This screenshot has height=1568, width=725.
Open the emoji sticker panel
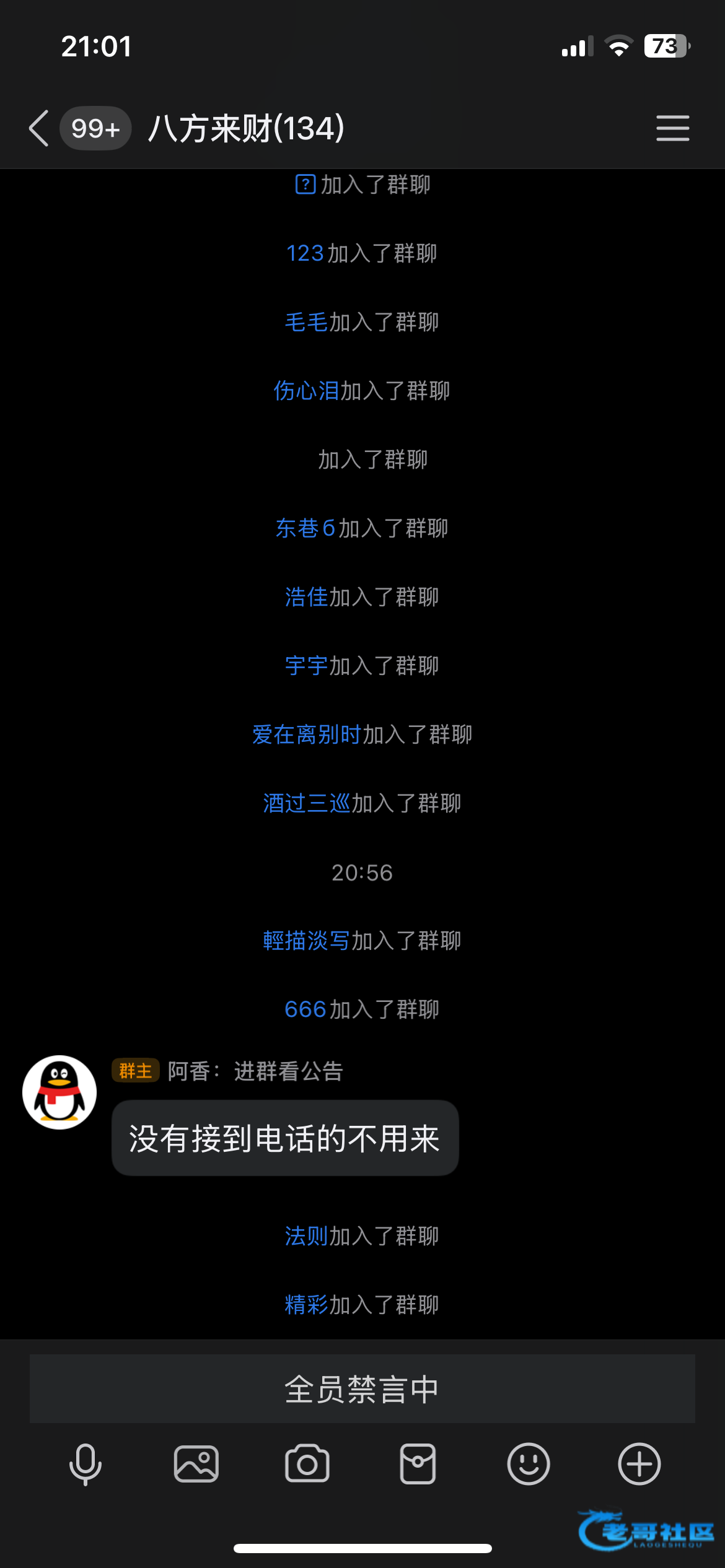pos(528,1464)
